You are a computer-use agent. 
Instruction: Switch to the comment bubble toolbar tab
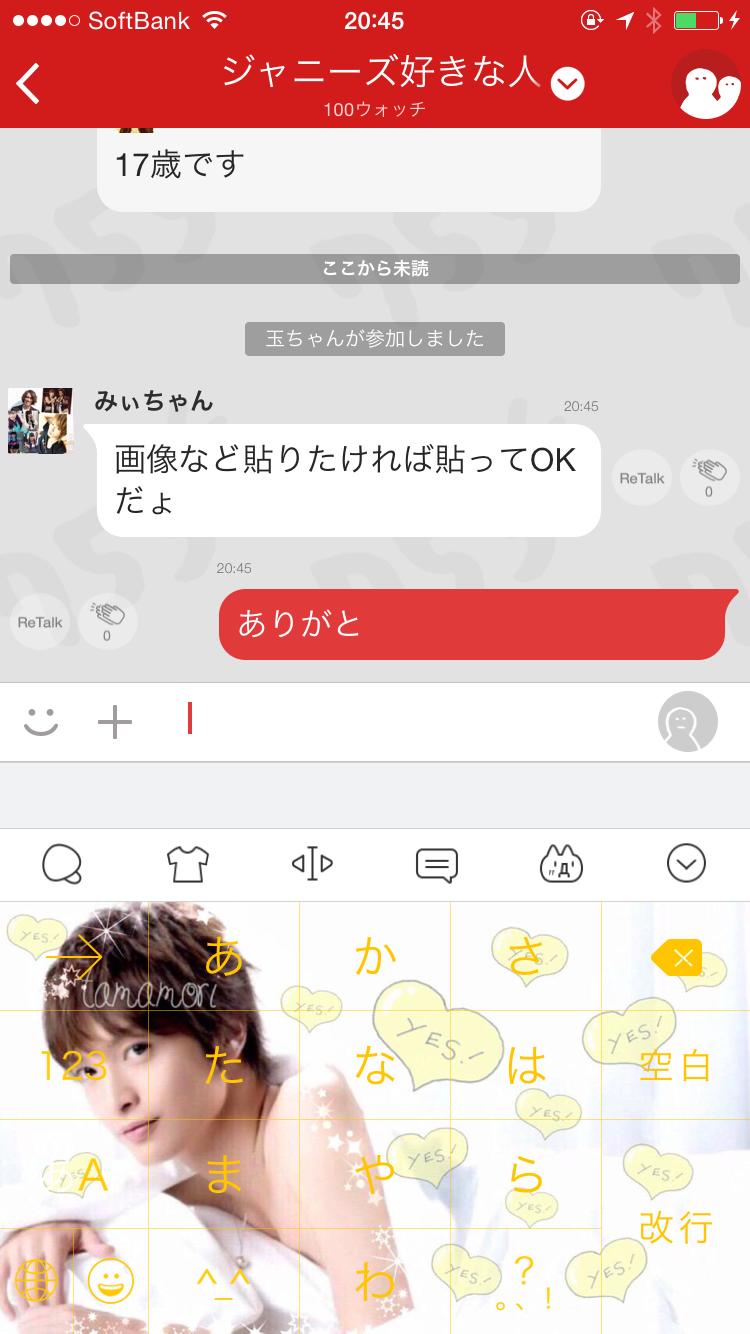436,865
